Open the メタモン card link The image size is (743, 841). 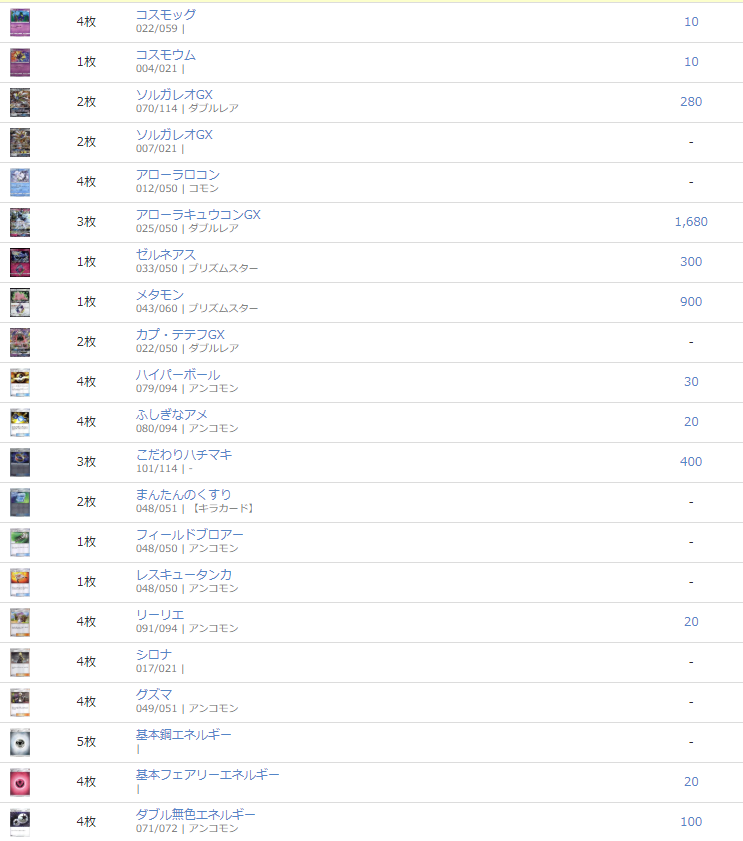[160, 295]
